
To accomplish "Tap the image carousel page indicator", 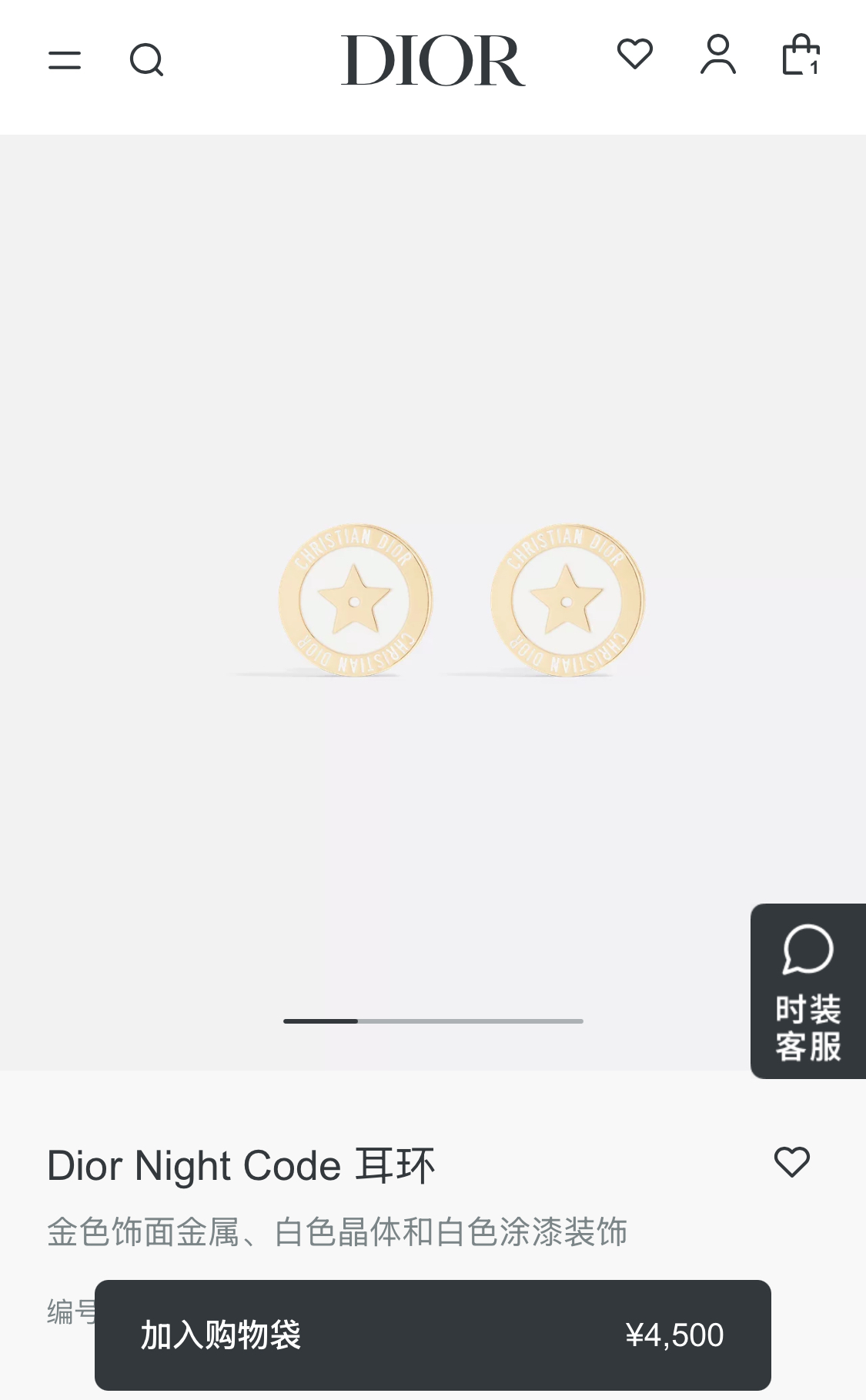I will tap(433, 1021).
